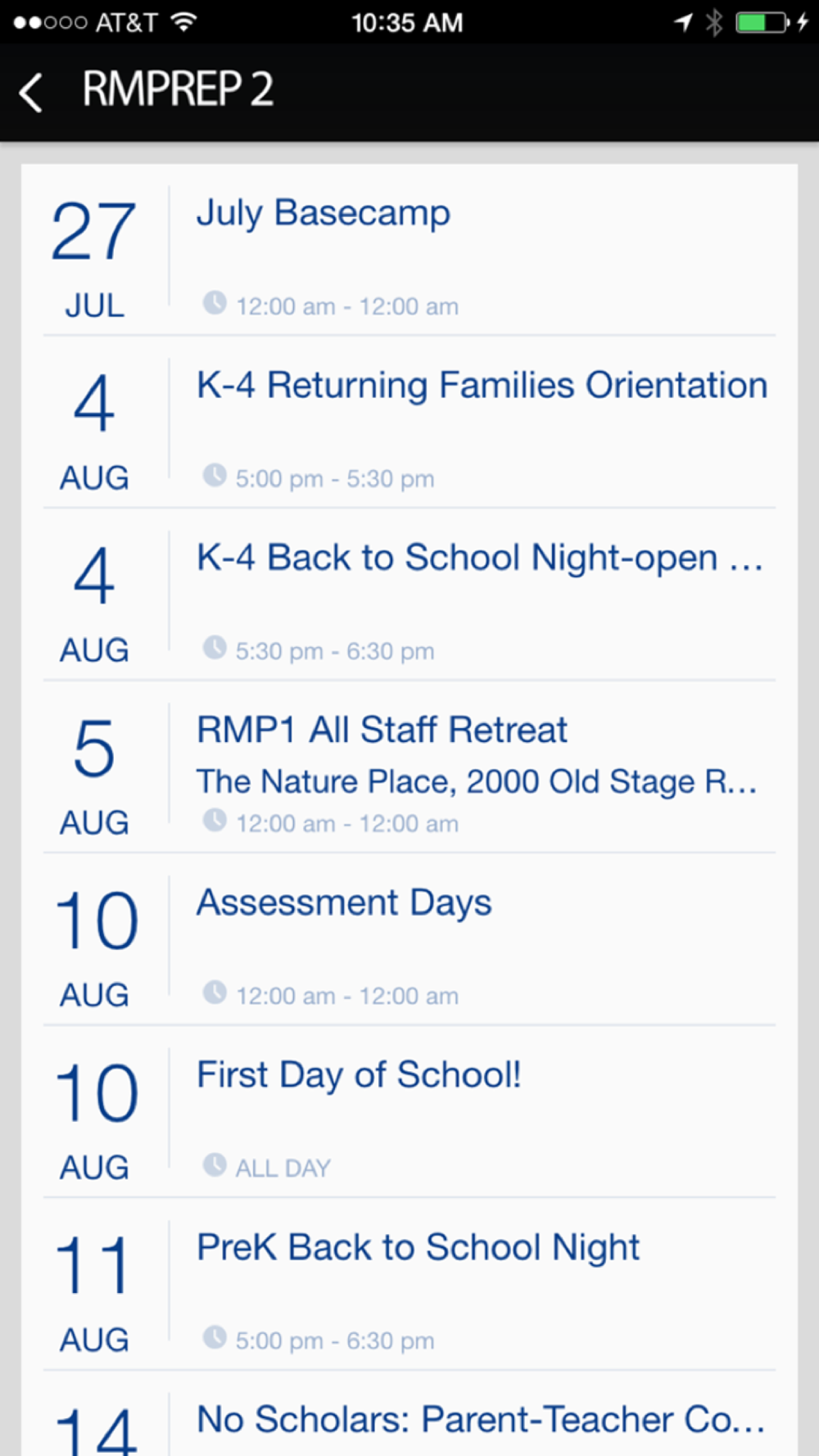Open No Scholars: Parent-Teacher event

(x=409, y=1414)
